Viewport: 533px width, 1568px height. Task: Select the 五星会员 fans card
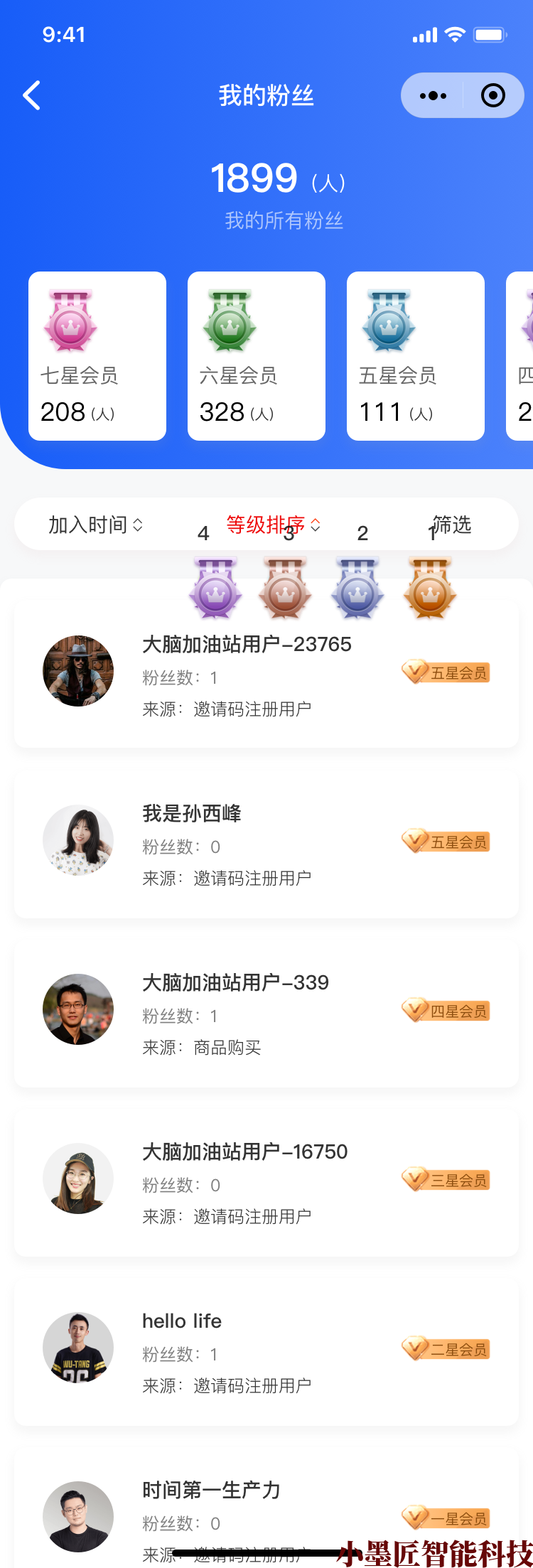pos(416,356)
